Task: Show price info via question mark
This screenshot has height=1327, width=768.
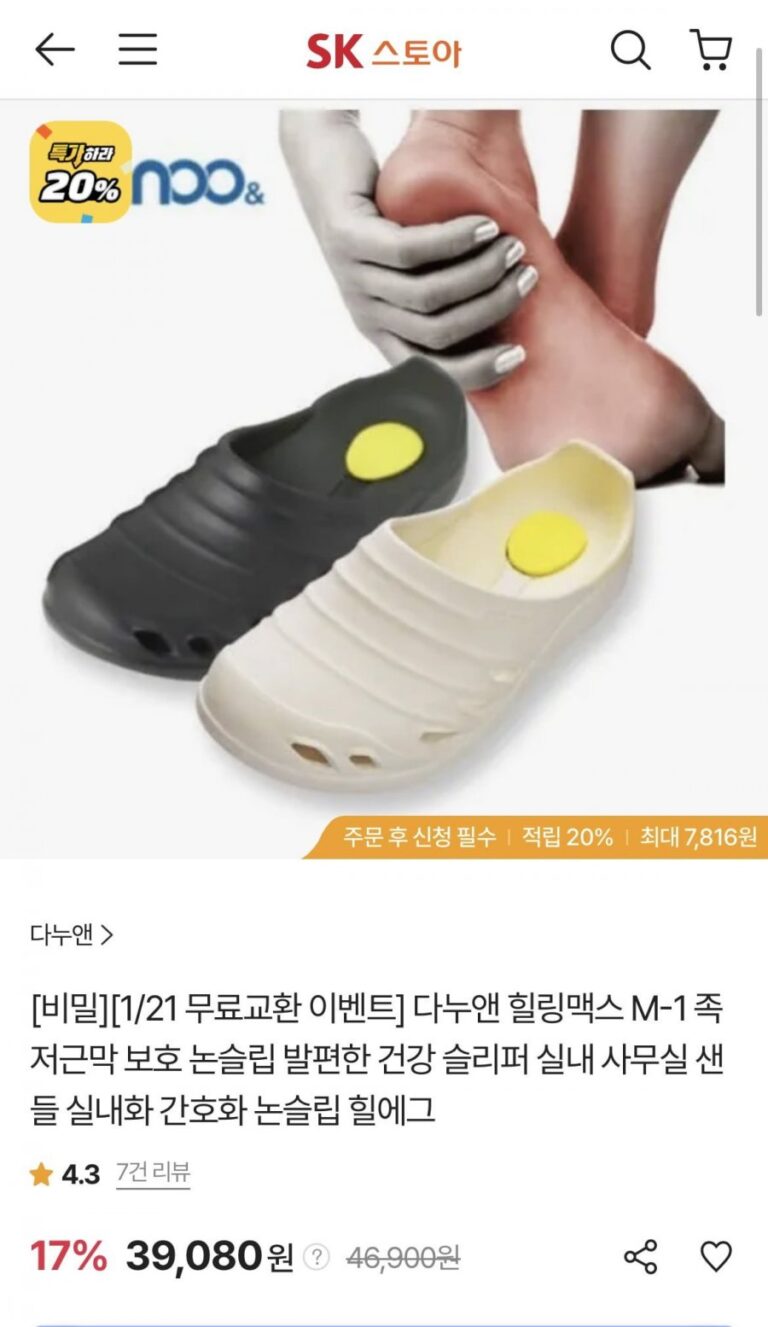Action: 316,1257
